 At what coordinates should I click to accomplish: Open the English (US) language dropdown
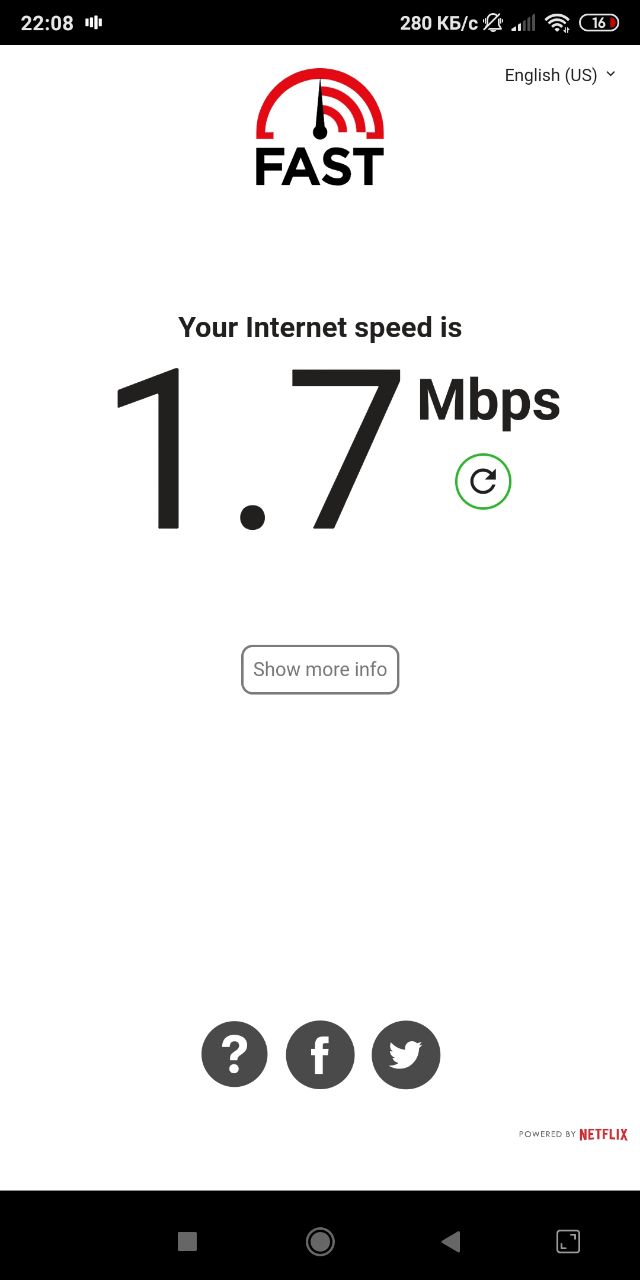point(560,75)
